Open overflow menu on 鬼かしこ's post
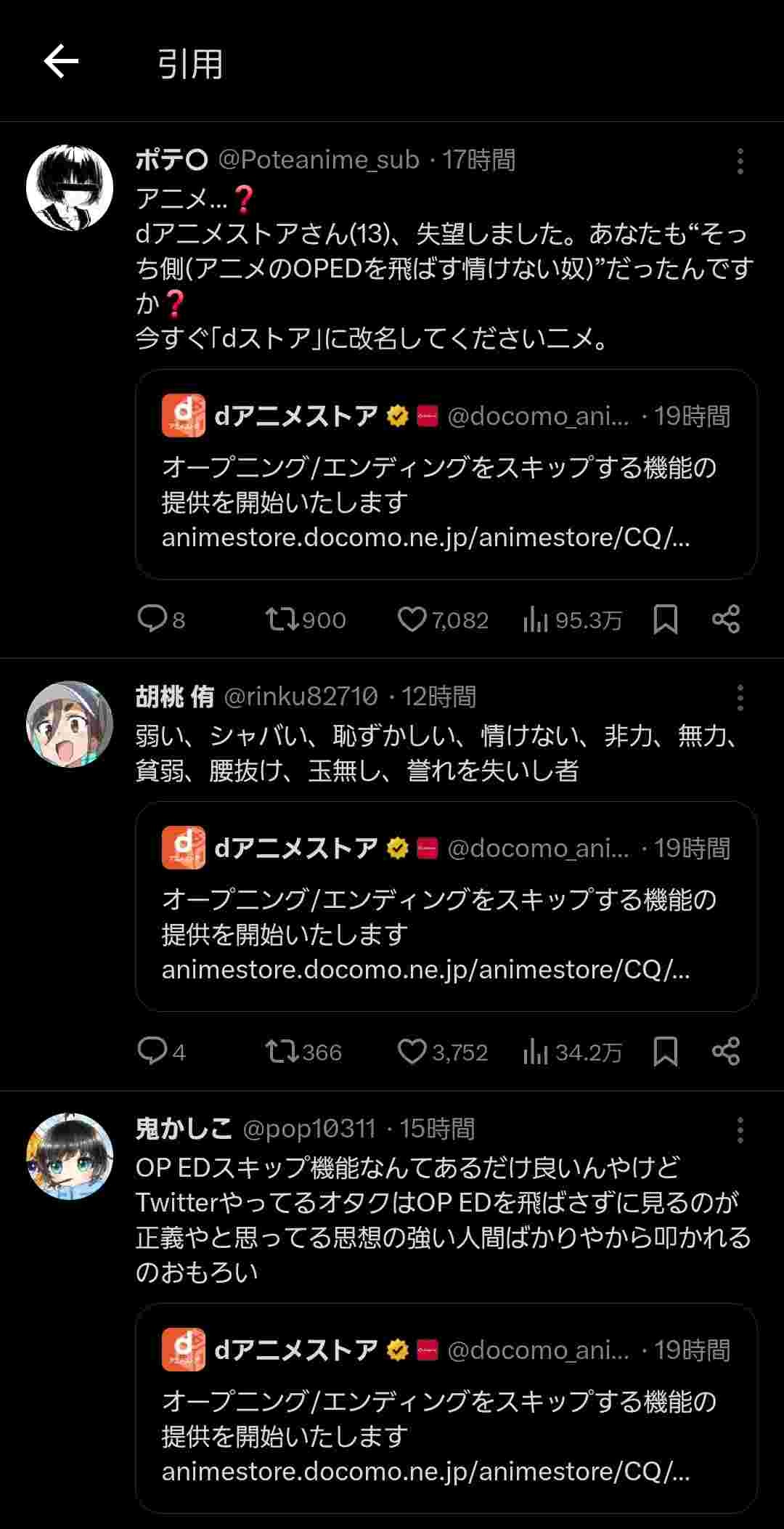Viewport: 784px width, 1529px height. tap(740, 1130)
